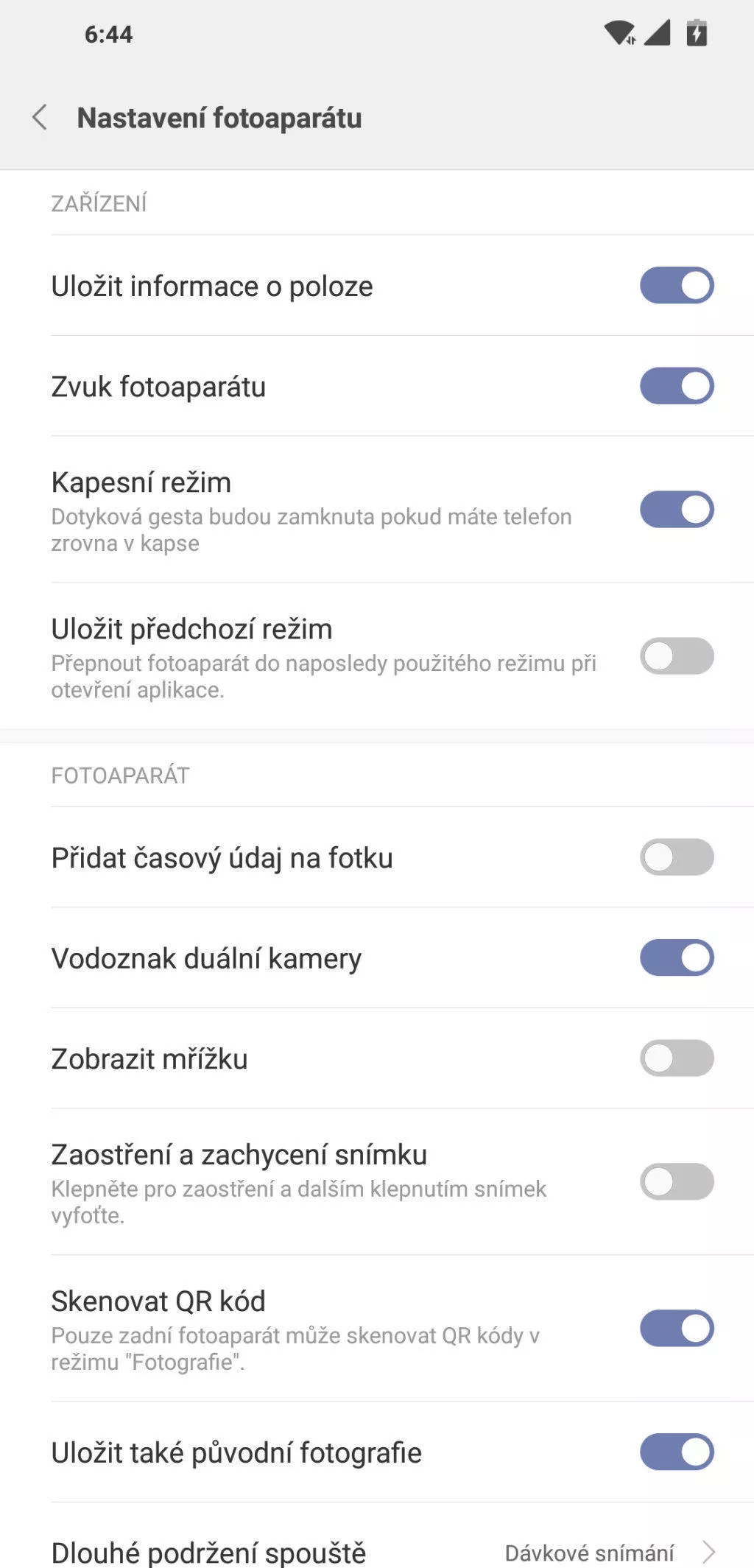Disable Vodoznak duální kamery

click(x=677, y=957)
